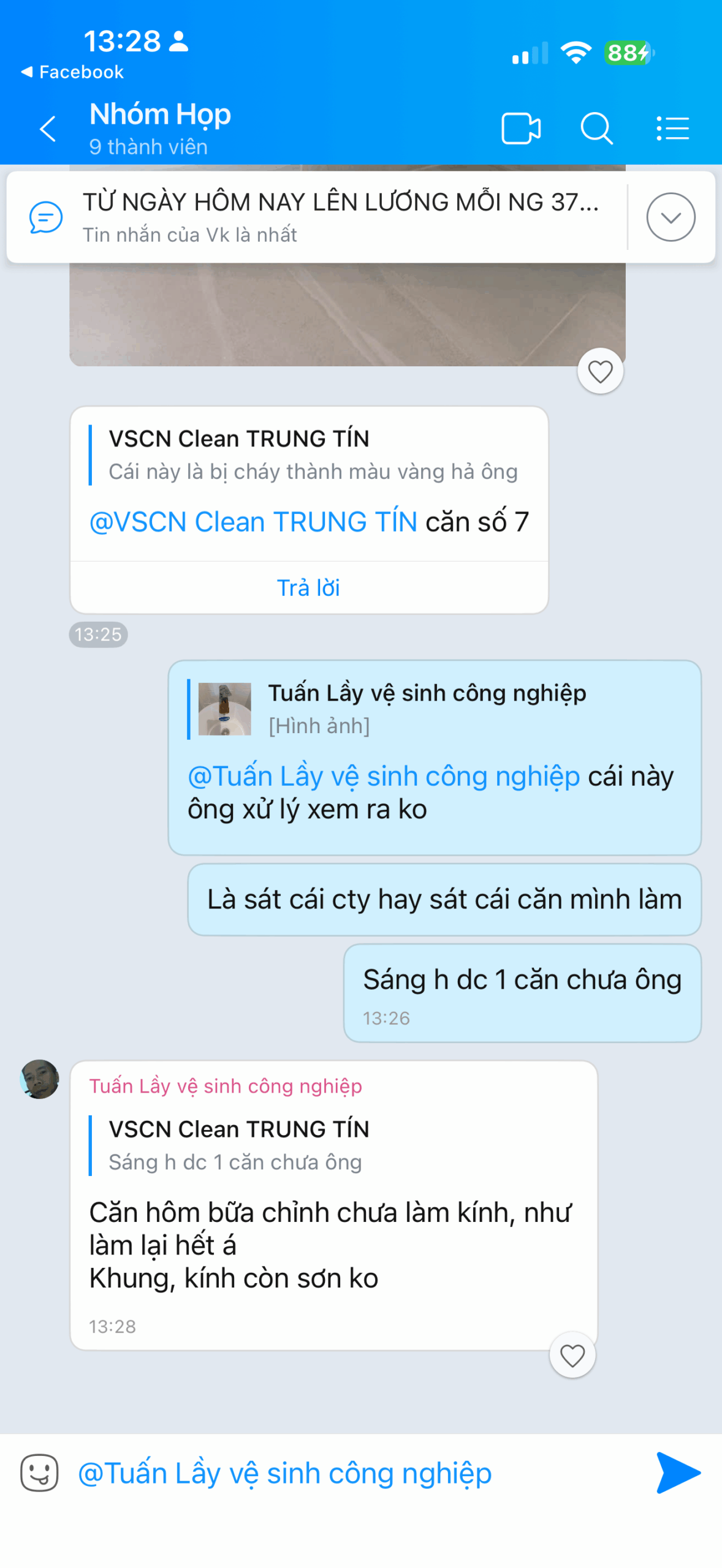Open the @VSCN Clean TRUNG TÍN mention
This screenshot has height=1568, width=722.
click(253, 522)
